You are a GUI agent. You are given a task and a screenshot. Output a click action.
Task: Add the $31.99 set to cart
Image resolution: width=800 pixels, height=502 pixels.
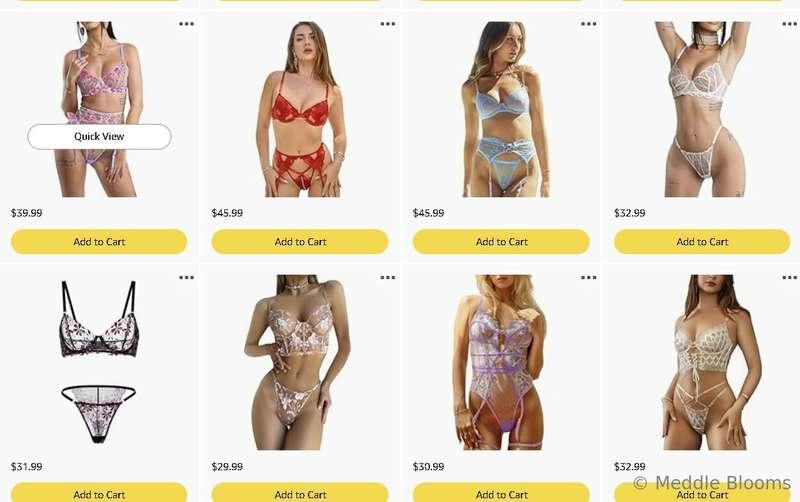coord(99,493)
